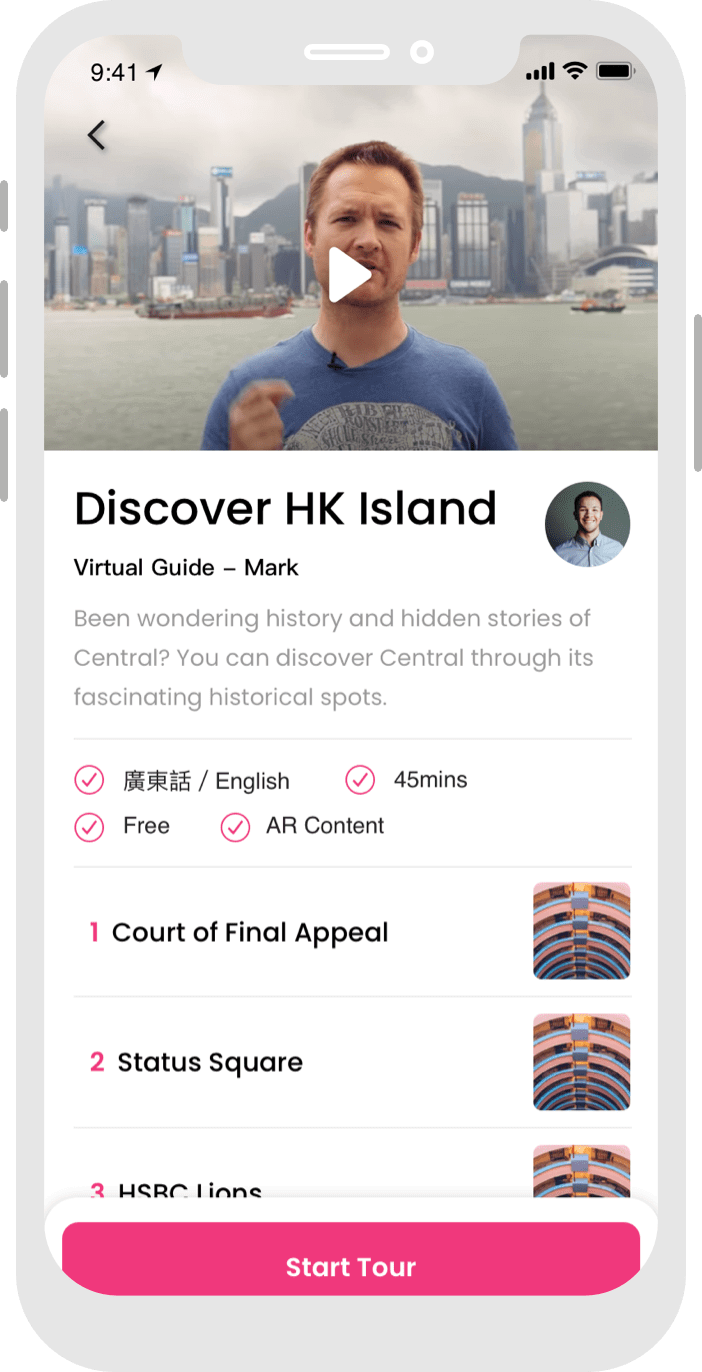
Task: Go back using the arrow icon
Action: click(x=96, y=135)
